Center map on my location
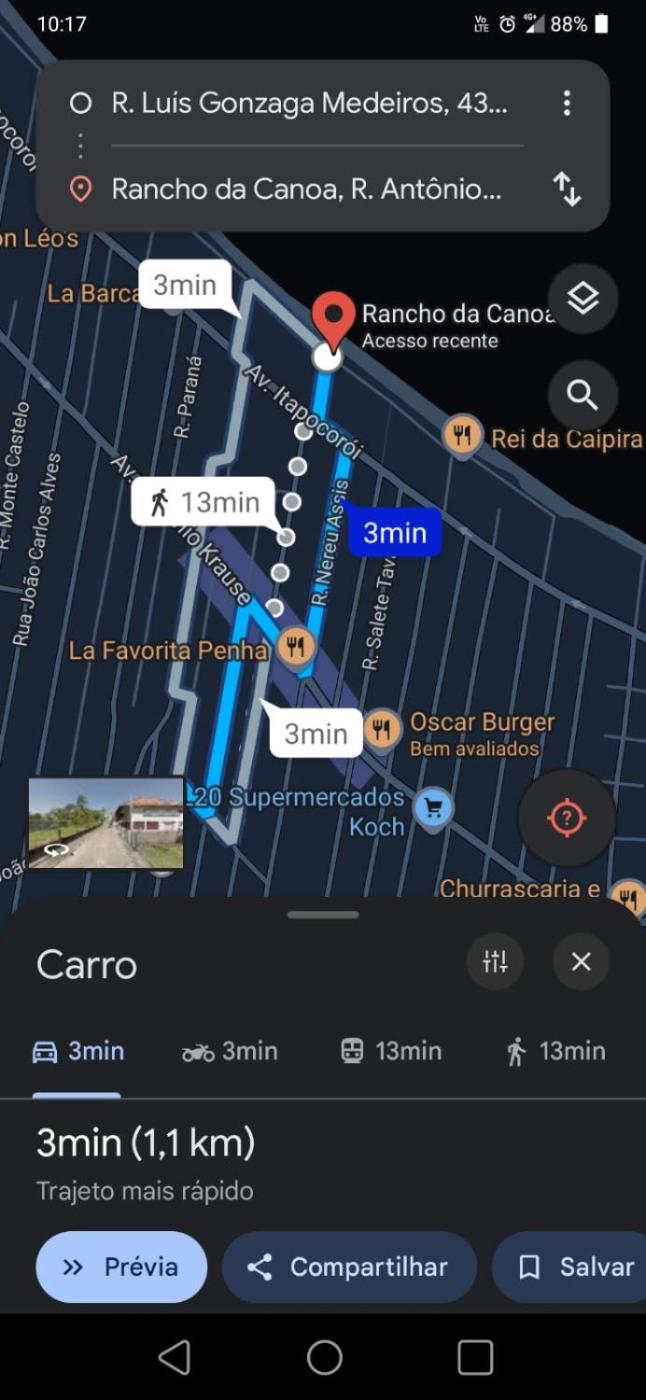This screenshot has width=646, height=1400. pos(566,818)
